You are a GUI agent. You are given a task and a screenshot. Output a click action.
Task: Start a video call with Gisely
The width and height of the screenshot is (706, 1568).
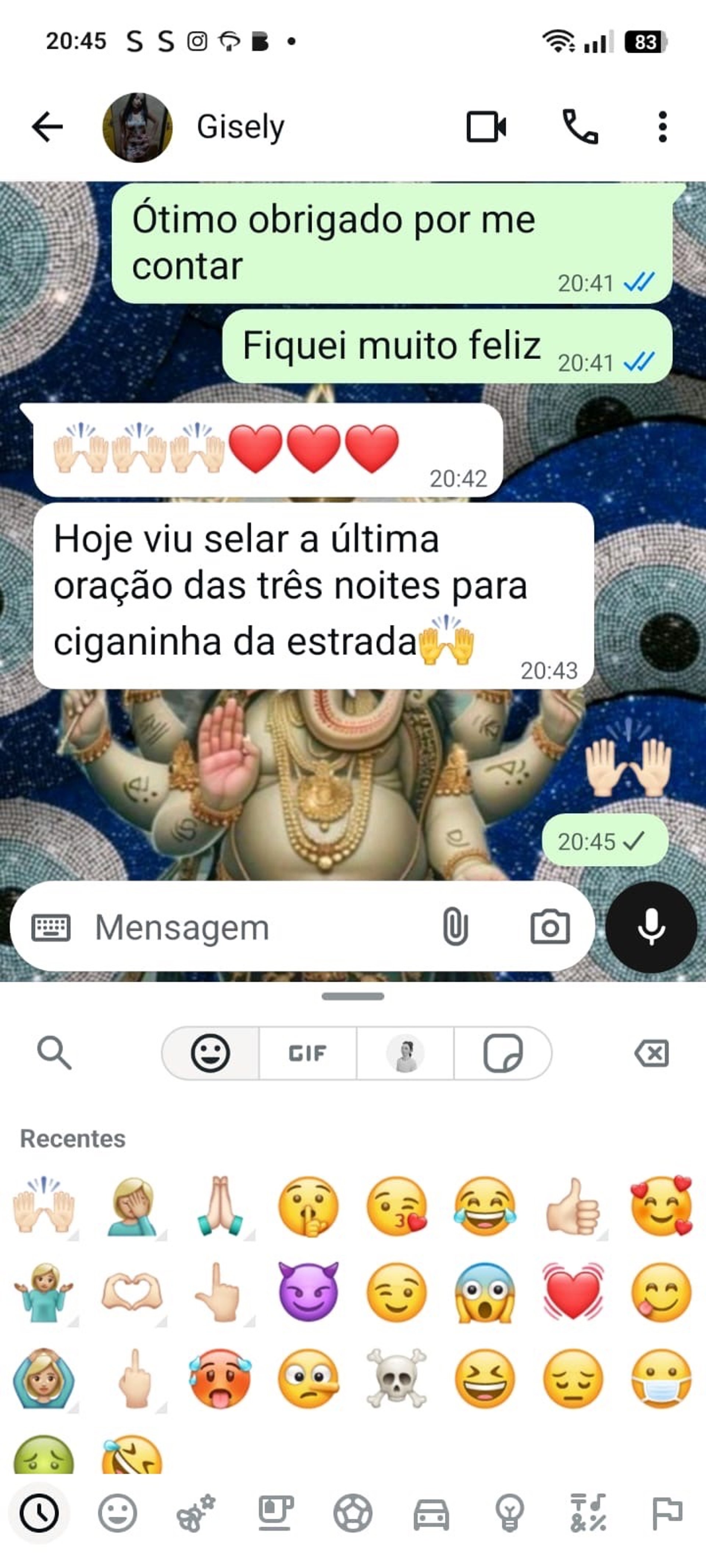[486, 126]
